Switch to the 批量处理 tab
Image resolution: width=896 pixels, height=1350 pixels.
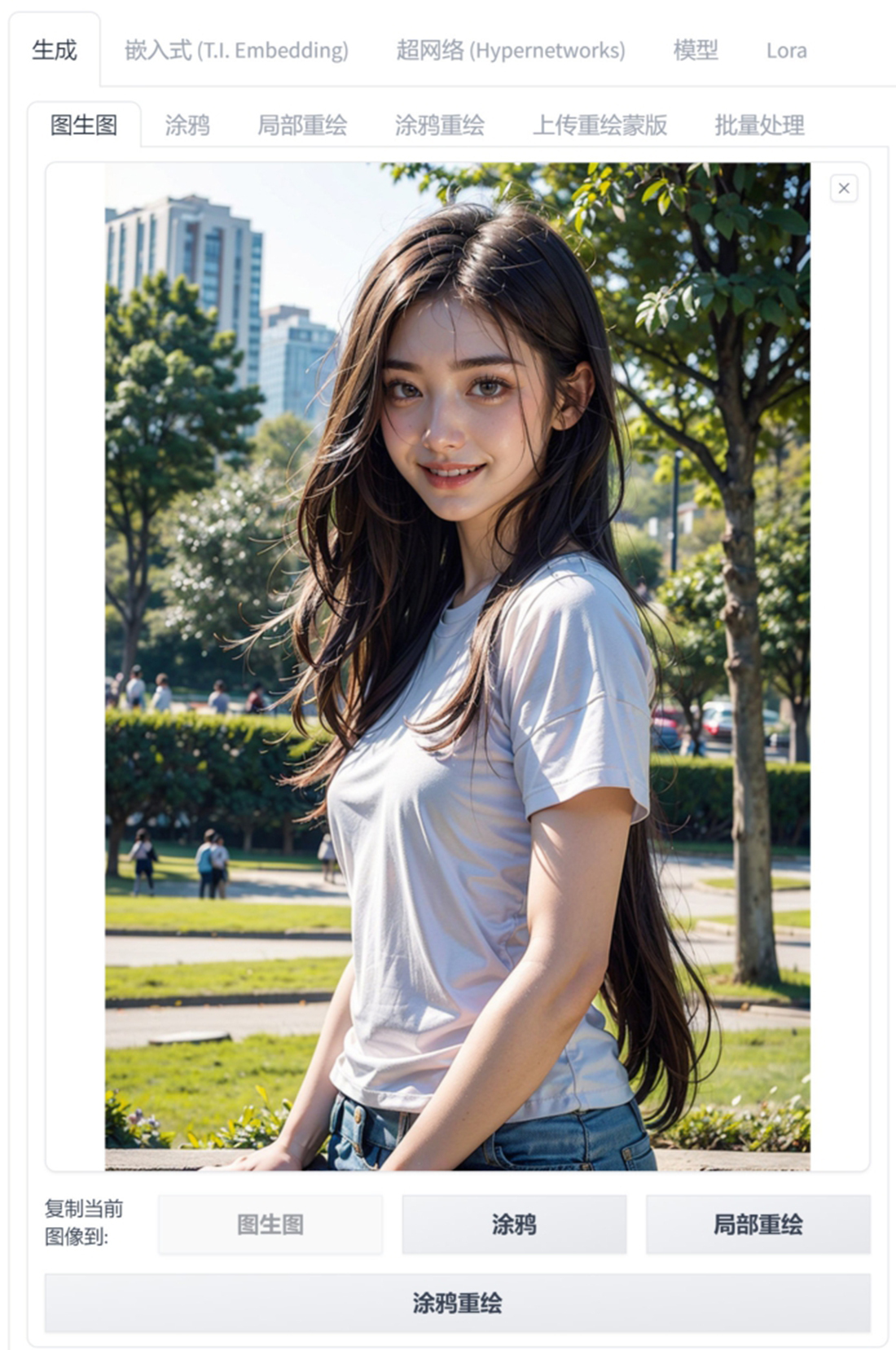pos(759,125)
